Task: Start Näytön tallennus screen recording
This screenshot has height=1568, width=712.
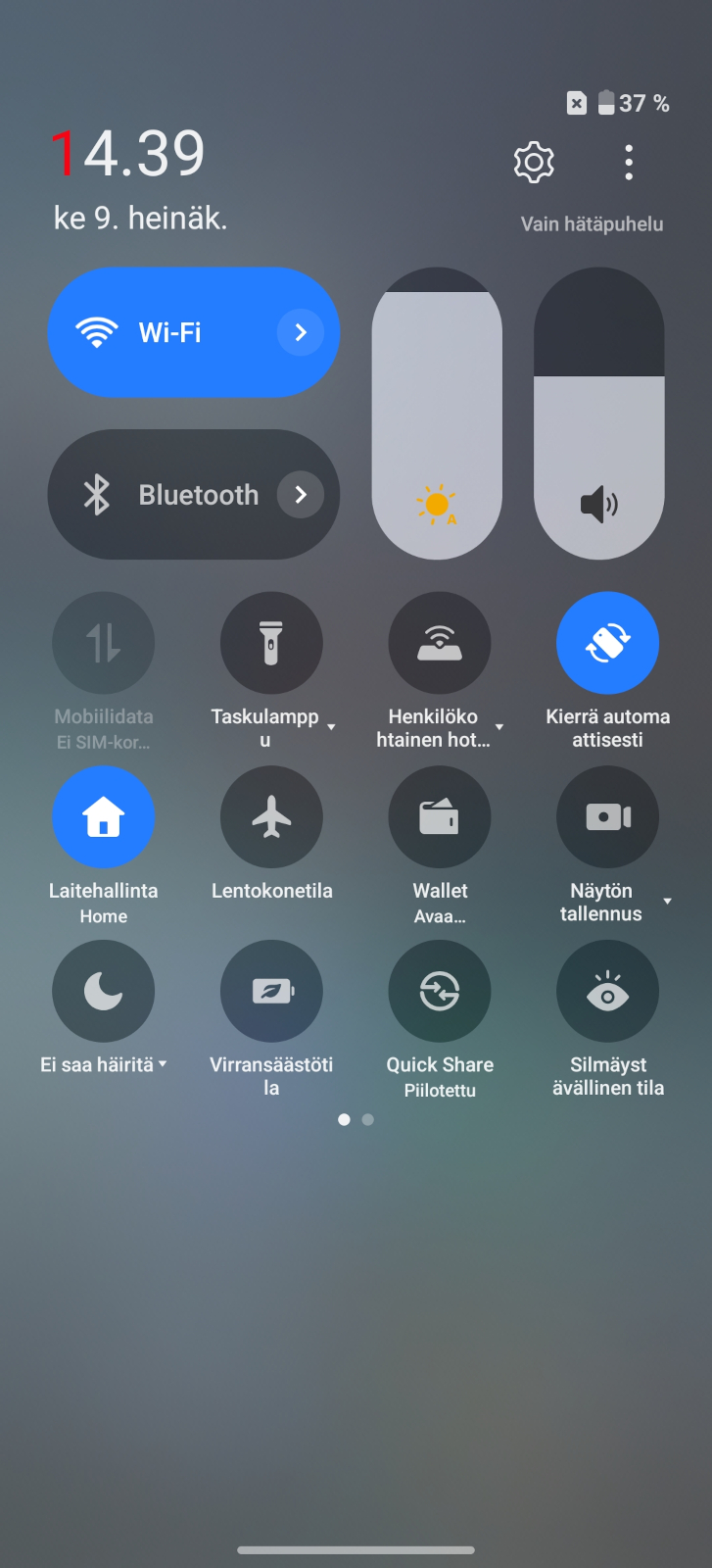Action: [608, 817]
